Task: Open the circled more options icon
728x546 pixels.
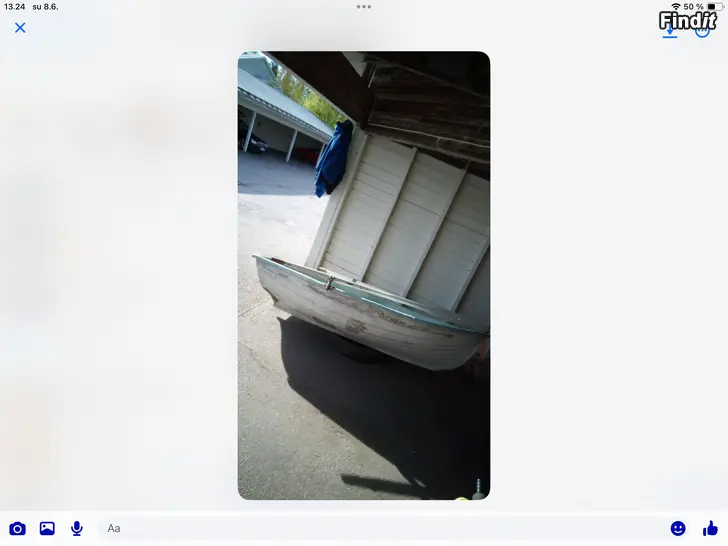Action: pos(703,30)
